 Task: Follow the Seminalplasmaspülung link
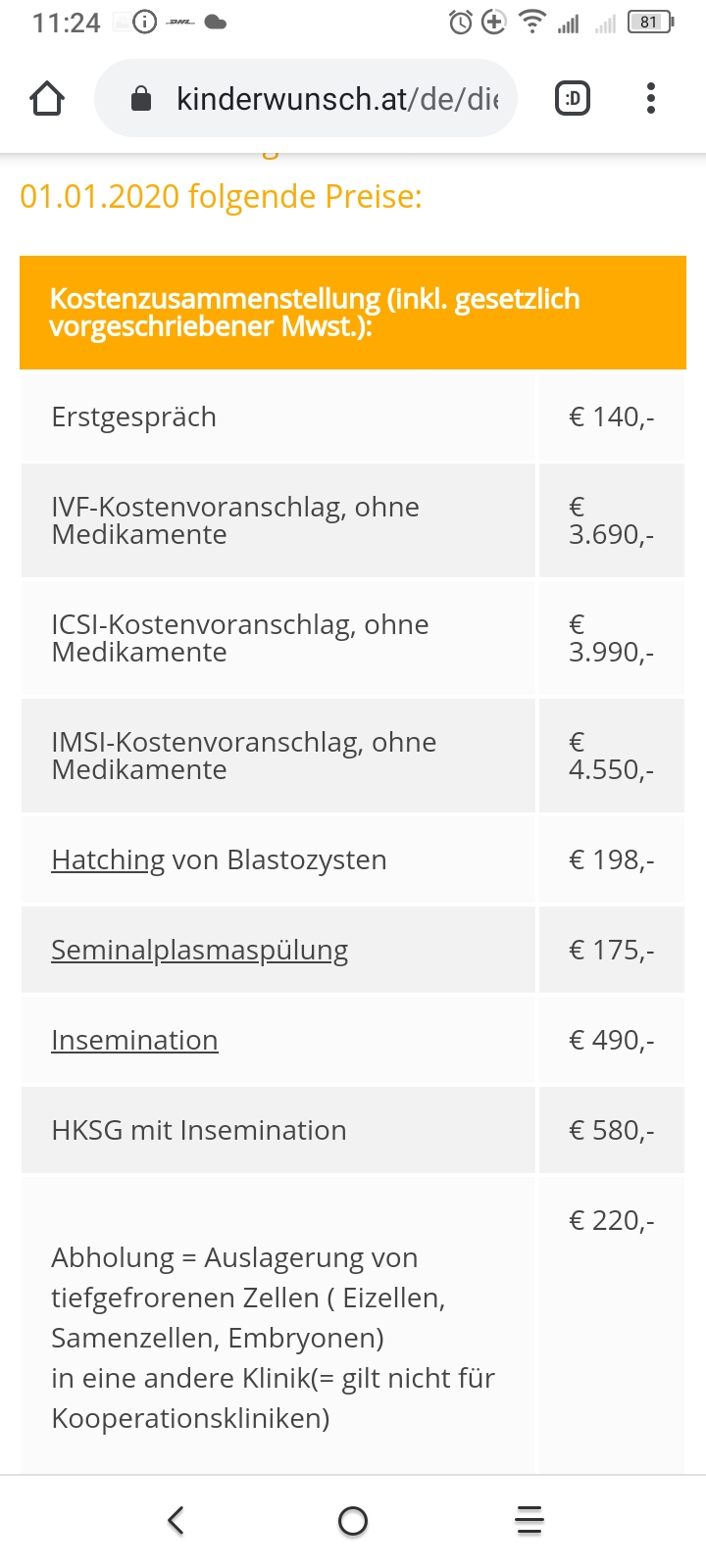pyautogui.click(x=199, y=951)
